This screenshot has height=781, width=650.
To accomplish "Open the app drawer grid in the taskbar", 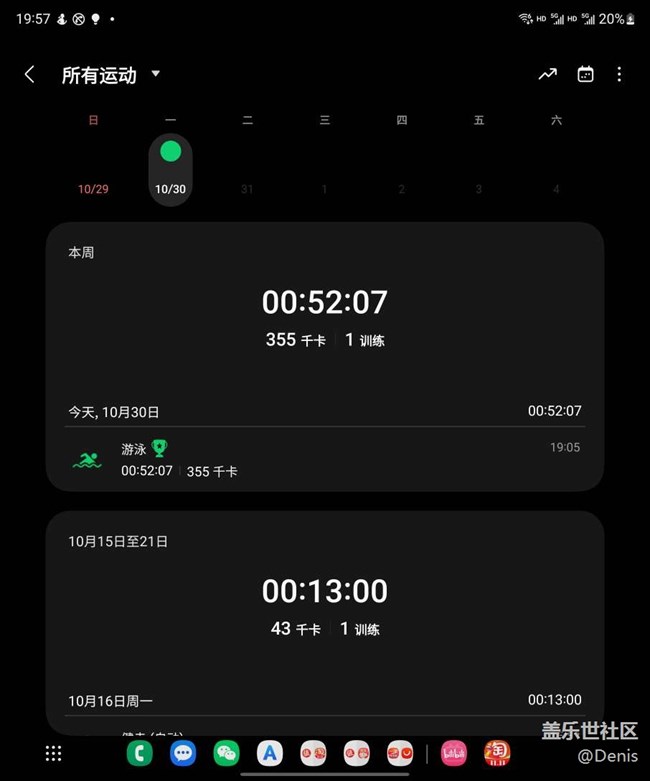I will tap(54, 753).
